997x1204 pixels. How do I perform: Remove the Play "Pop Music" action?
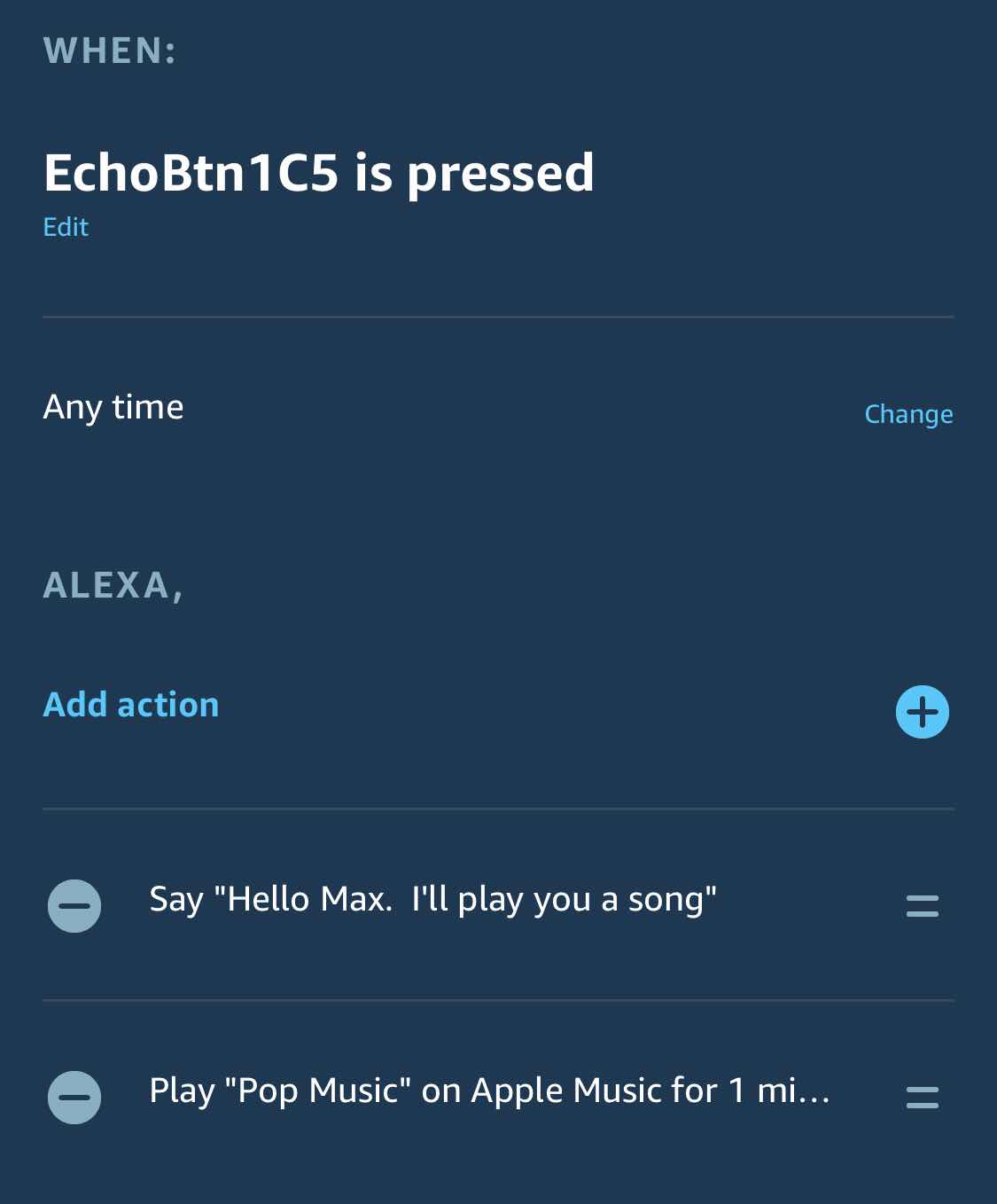[74, 1098]
